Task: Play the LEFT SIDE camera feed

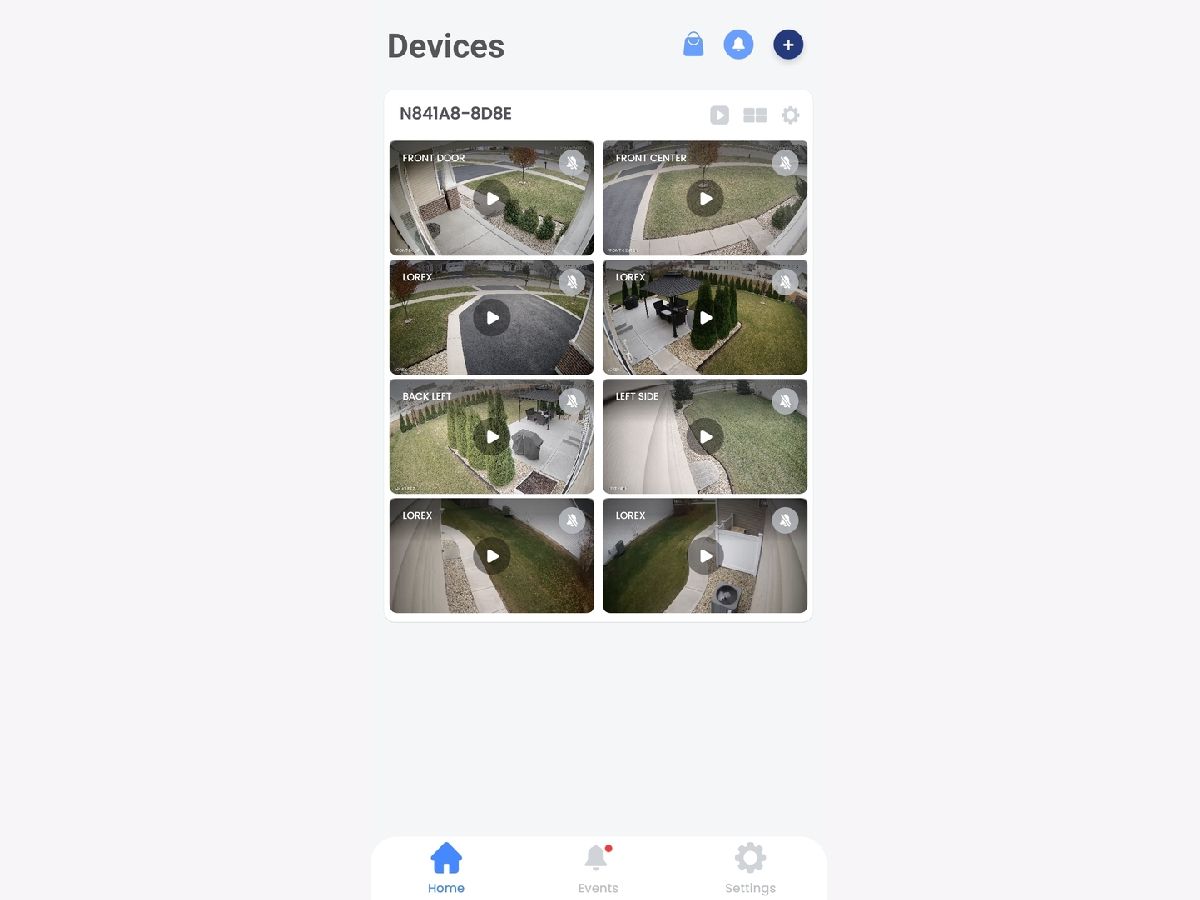Action: pyautogui.click(x=705, y=437)
